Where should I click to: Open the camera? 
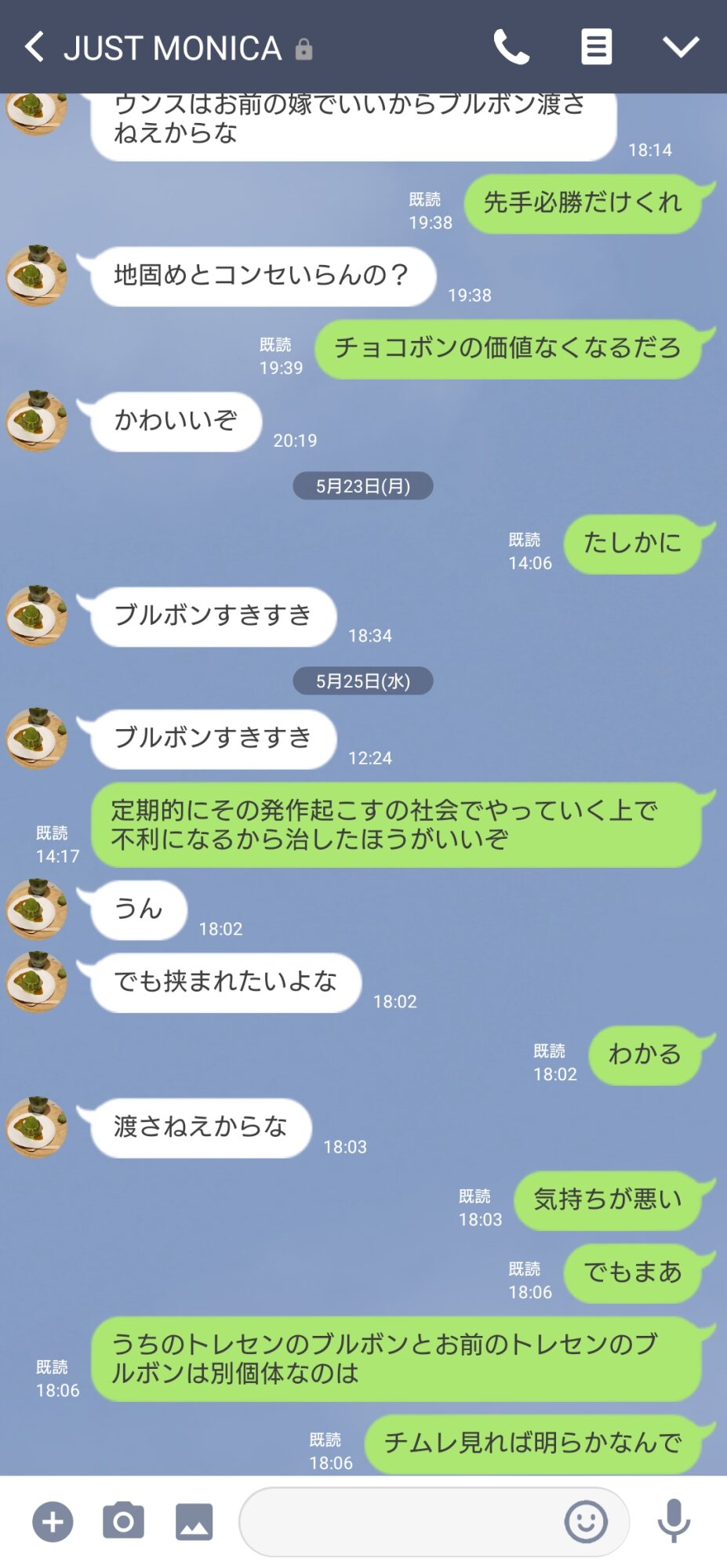pyautogui.click(x=123, y=1522)
